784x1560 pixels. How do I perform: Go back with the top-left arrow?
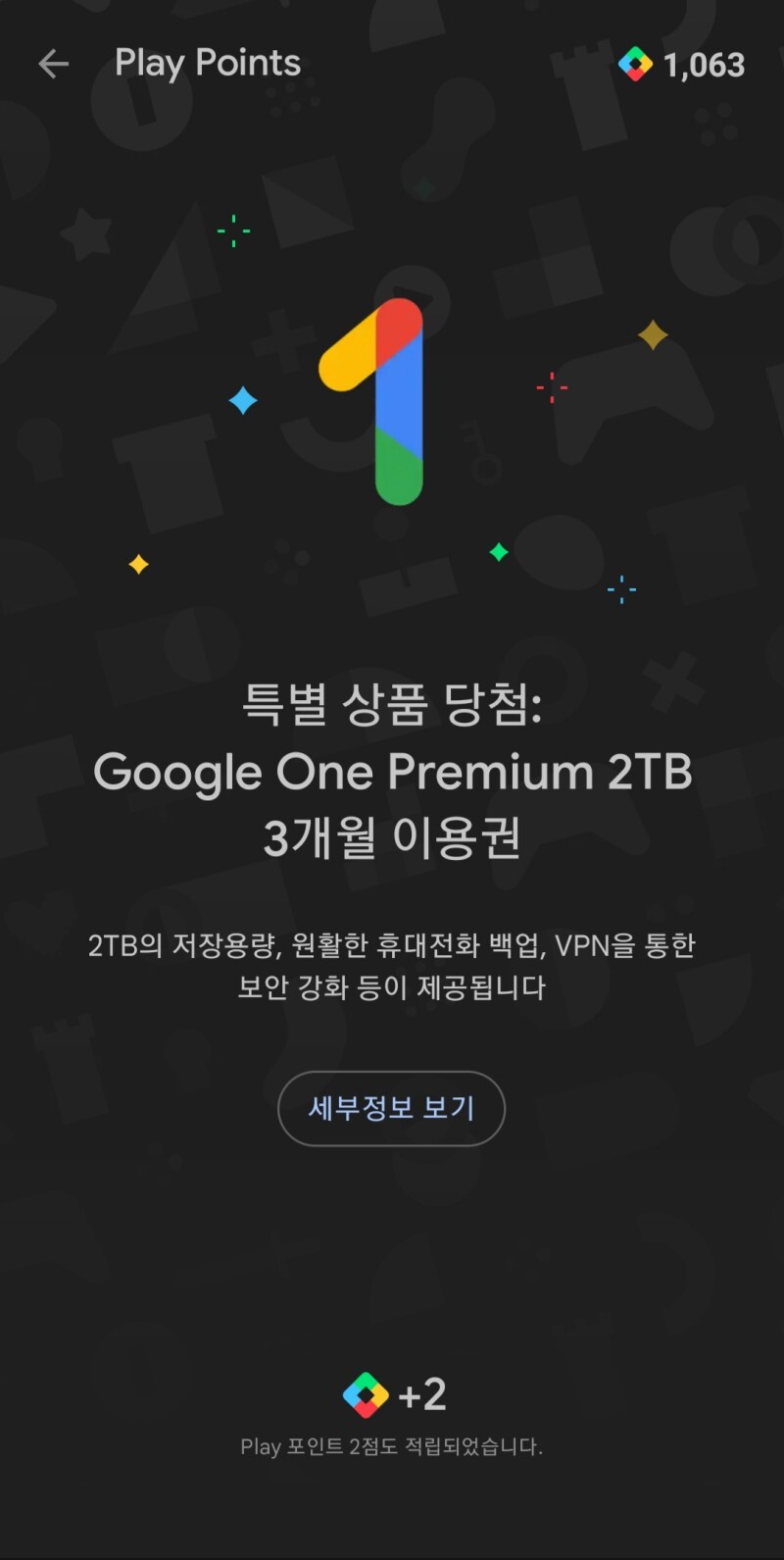[x=53, y=65]
